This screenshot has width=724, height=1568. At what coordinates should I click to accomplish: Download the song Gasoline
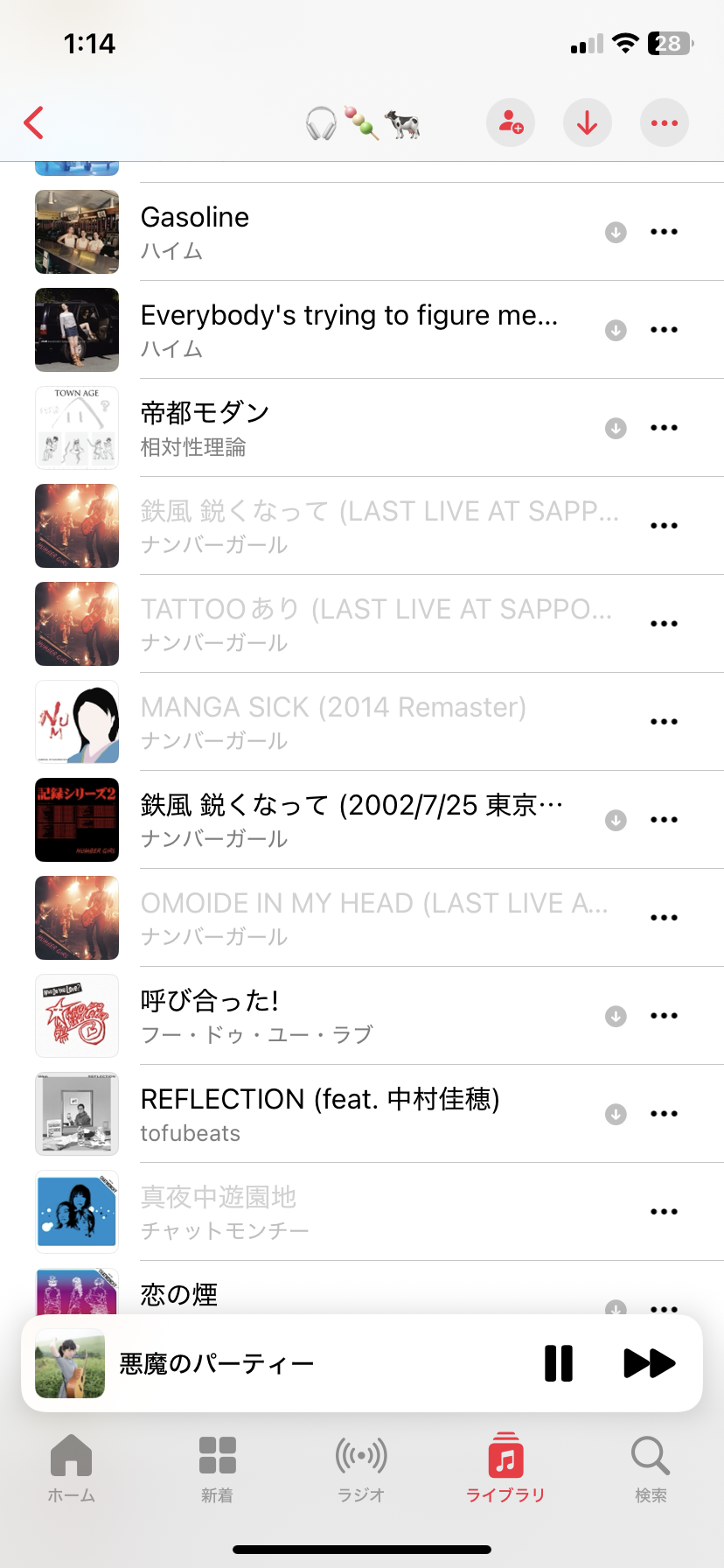(x=616, y=232)
